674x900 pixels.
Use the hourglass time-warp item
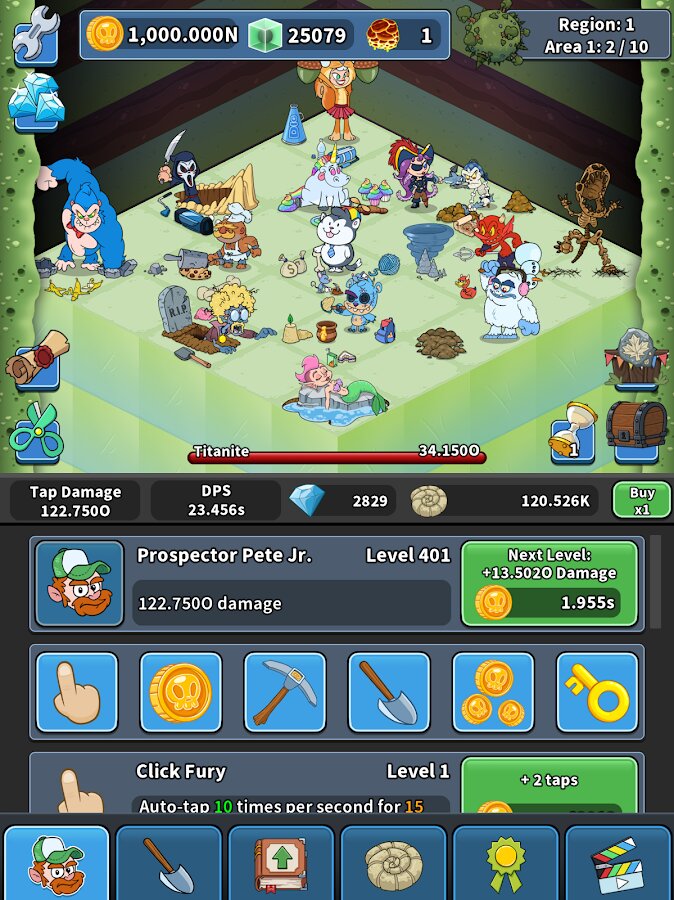(572, 432)
